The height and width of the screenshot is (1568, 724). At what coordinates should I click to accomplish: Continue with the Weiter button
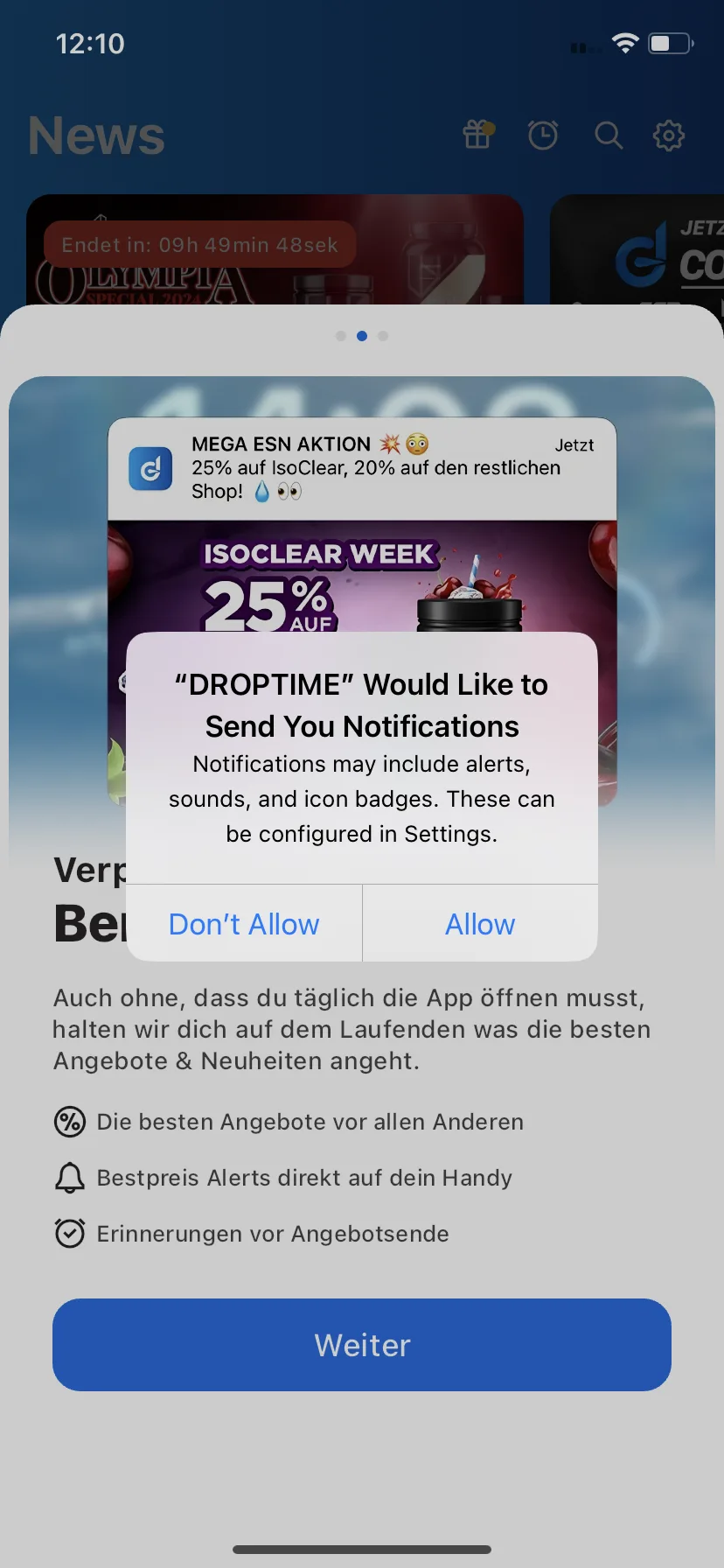[x=362, y=1345]
